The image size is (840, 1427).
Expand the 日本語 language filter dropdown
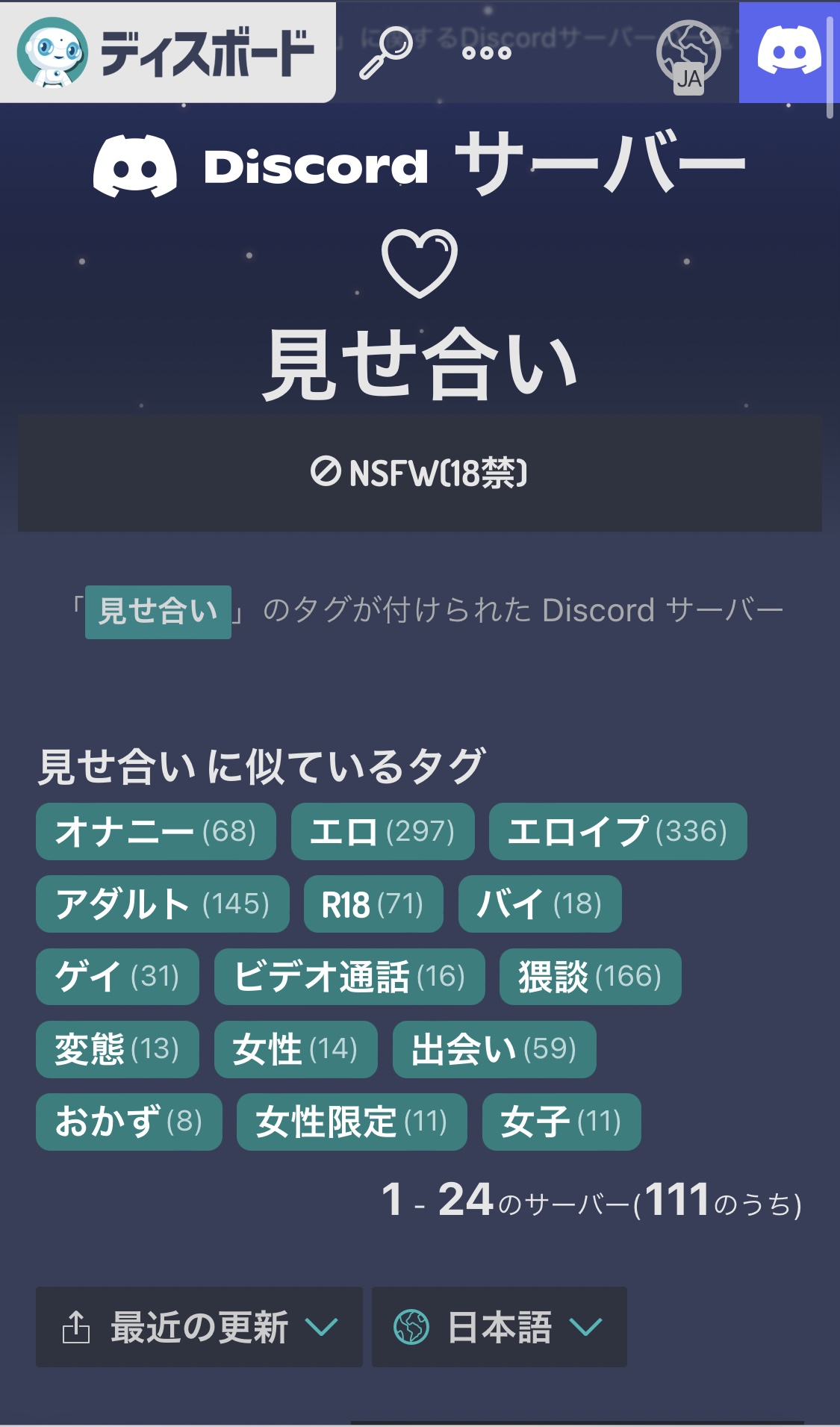499,1327
